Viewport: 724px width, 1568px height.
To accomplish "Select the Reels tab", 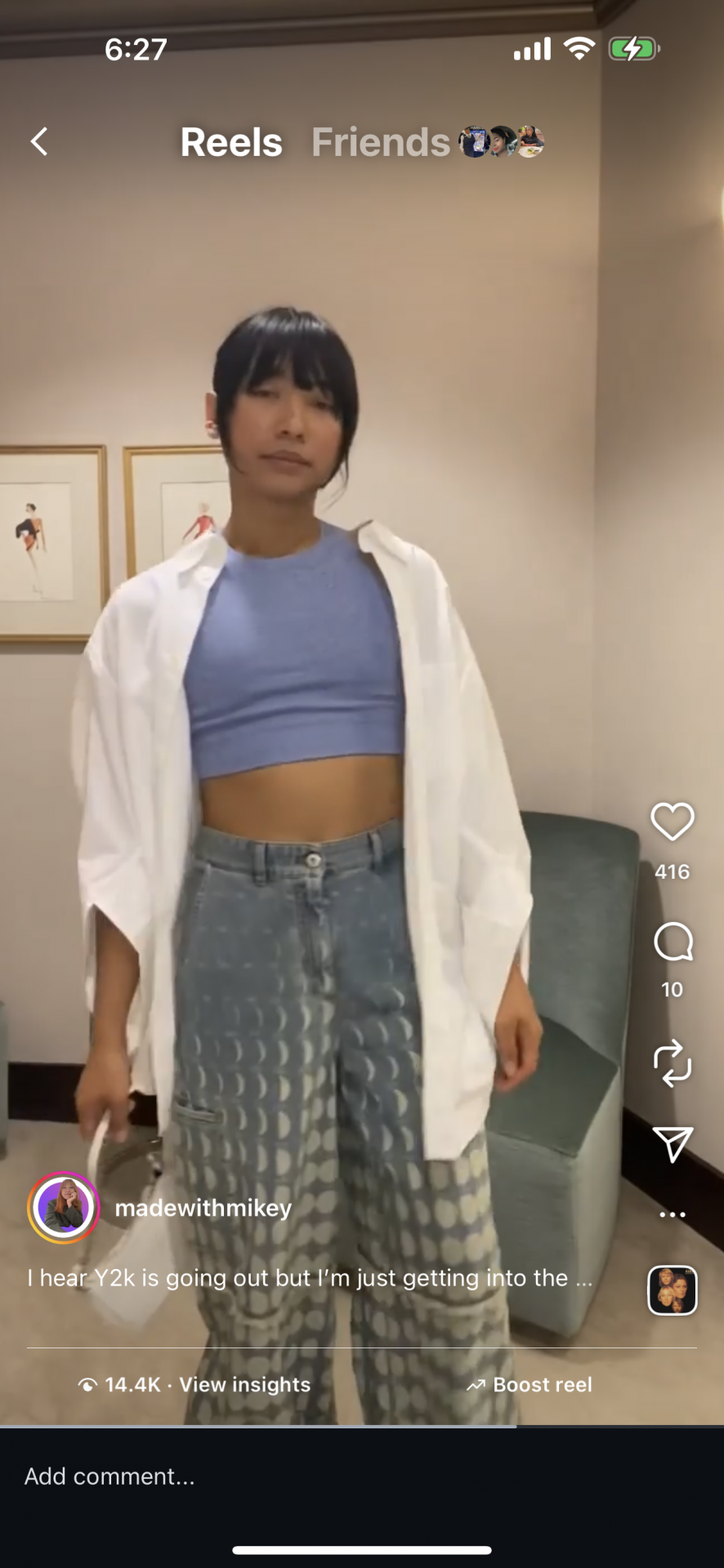I will [231, 143].
